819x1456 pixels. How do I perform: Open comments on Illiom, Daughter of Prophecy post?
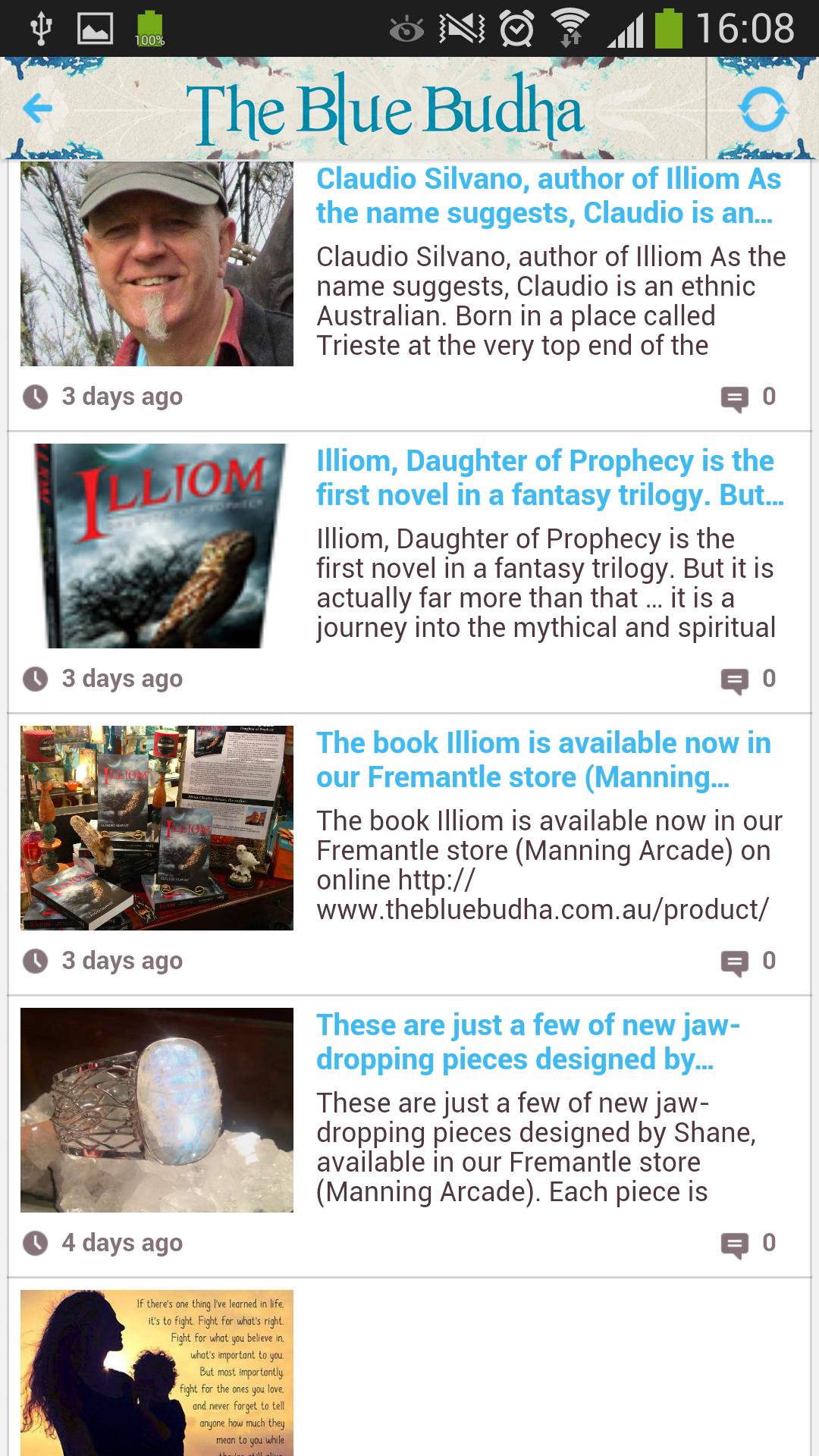point(747,679)
